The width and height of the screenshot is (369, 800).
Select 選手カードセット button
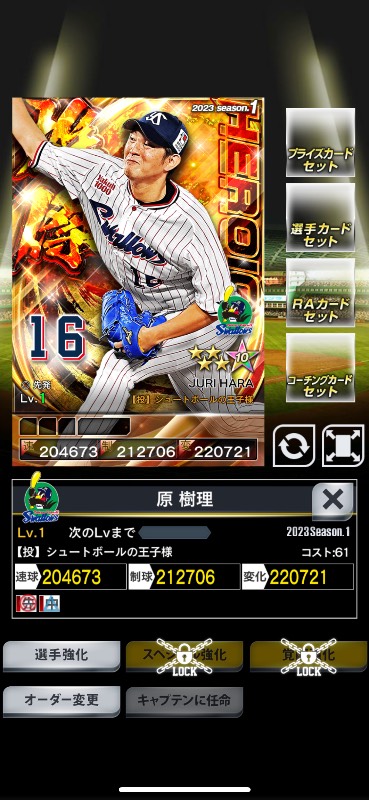coord(320,217)
